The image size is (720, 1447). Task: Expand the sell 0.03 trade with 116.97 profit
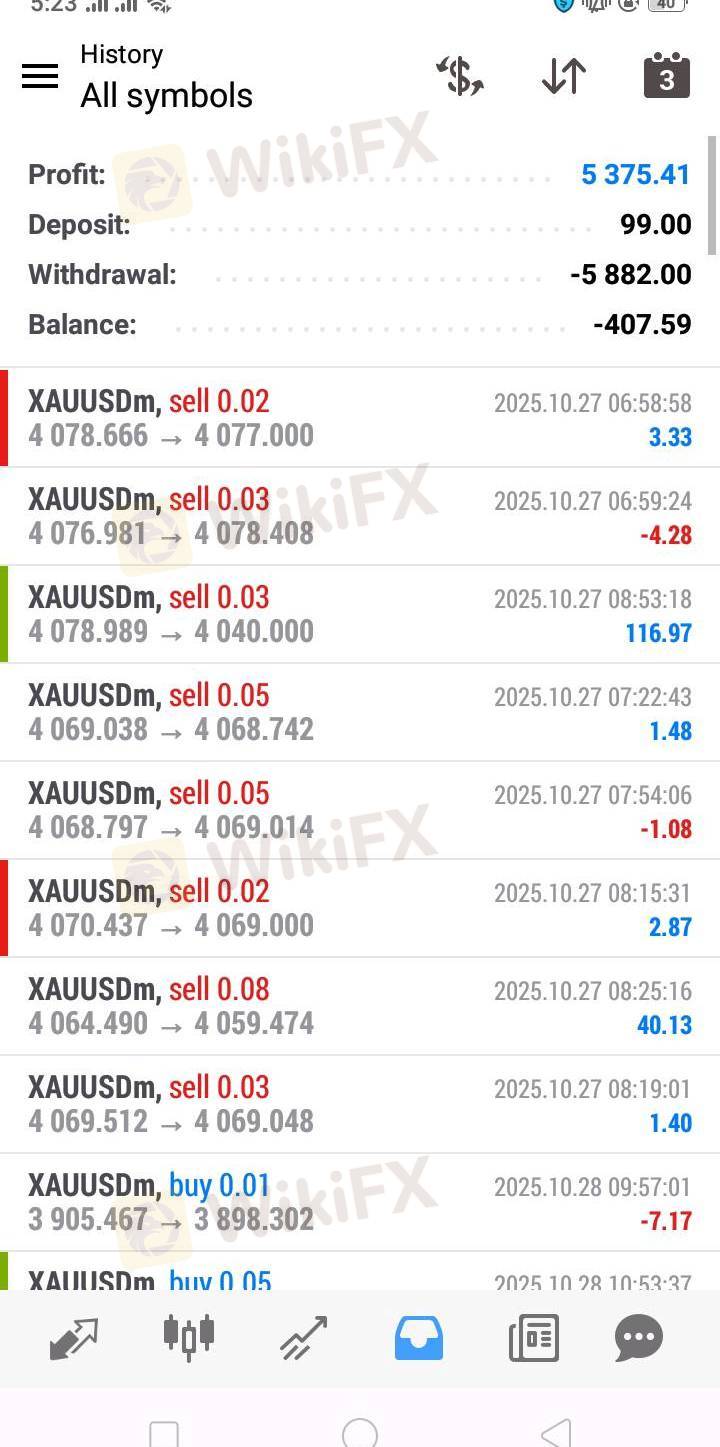[360, 614]
